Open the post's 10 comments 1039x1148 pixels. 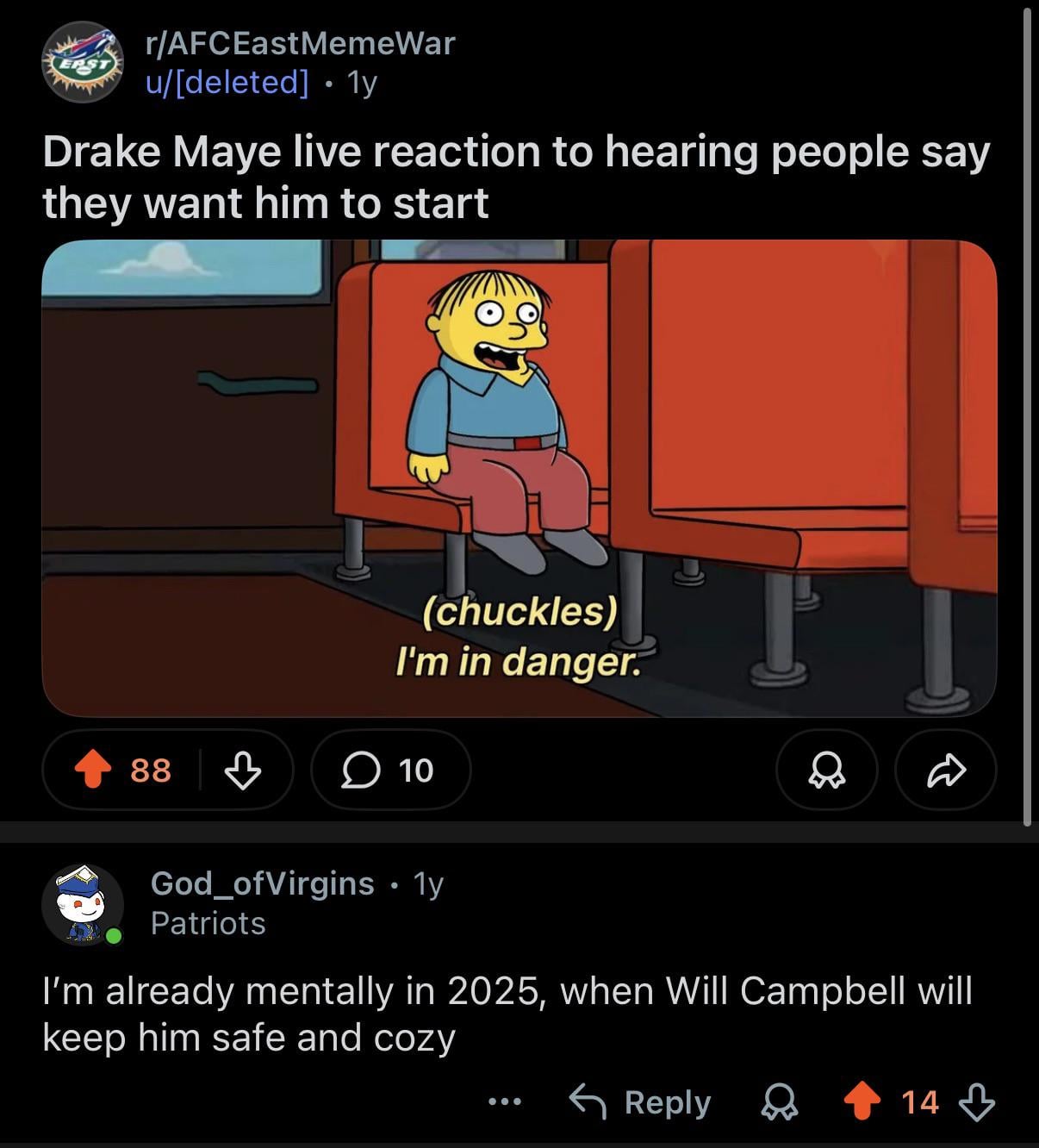tap(390, 770)
